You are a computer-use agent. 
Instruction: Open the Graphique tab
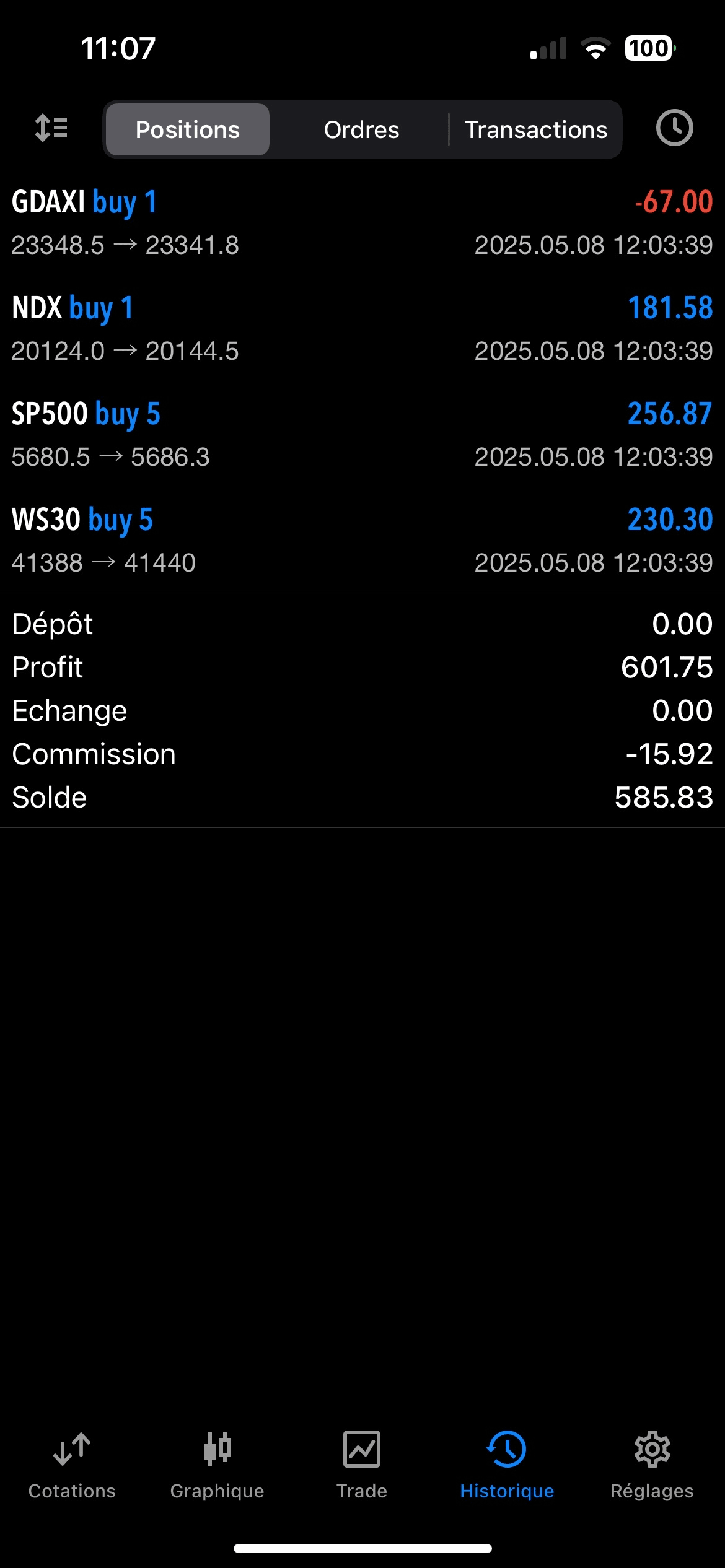click(217, 1465)
